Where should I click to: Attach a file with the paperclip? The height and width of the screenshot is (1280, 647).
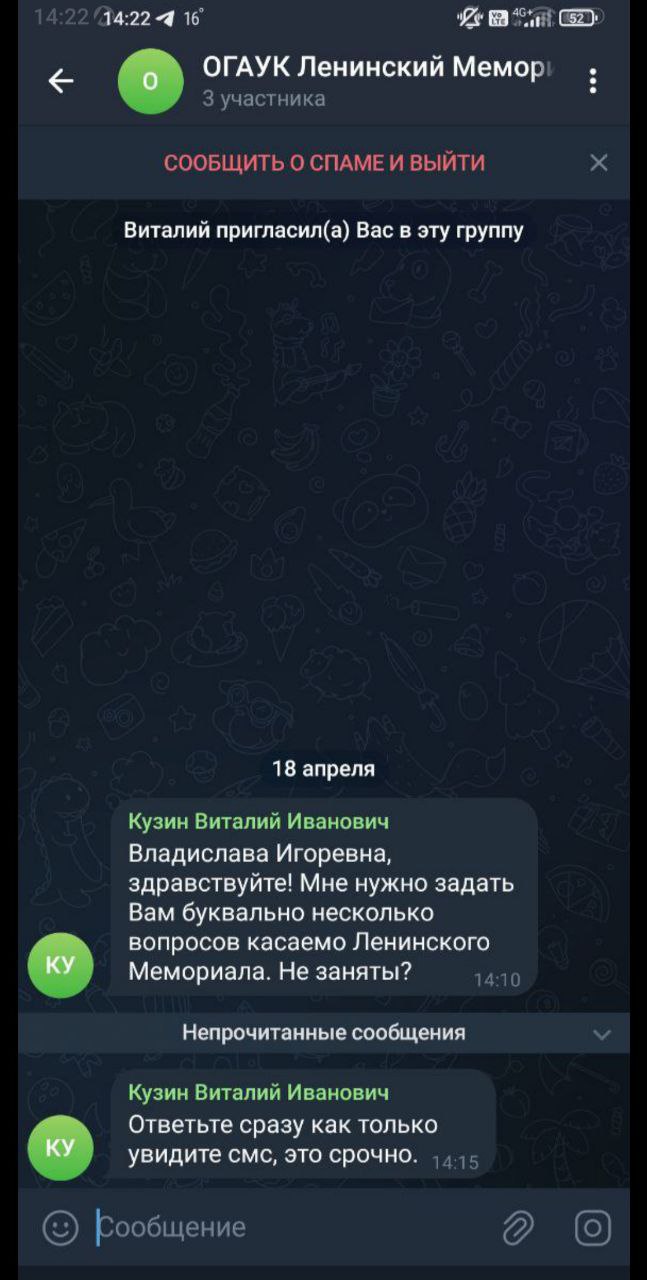pos(518,1227)
